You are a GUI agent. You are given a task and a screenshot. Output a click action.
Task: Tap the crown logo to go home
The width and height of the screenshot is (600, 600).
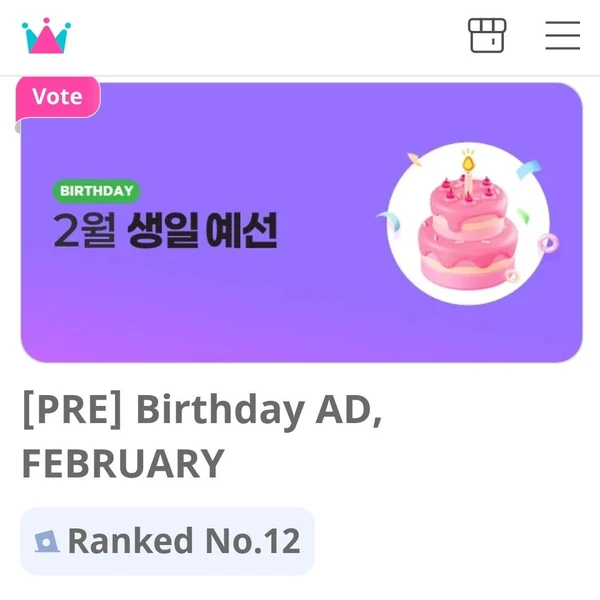click(46, 36)
